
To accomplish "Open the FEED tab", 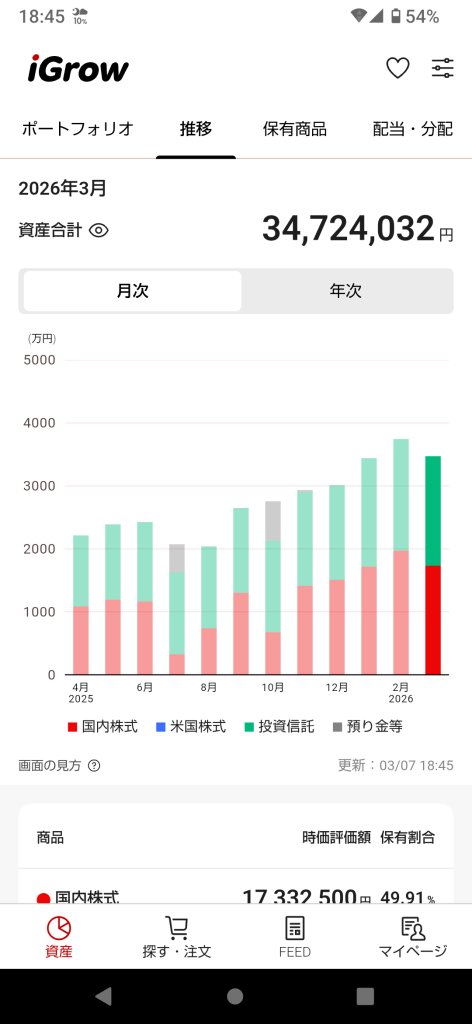I will tap(294, 937).
